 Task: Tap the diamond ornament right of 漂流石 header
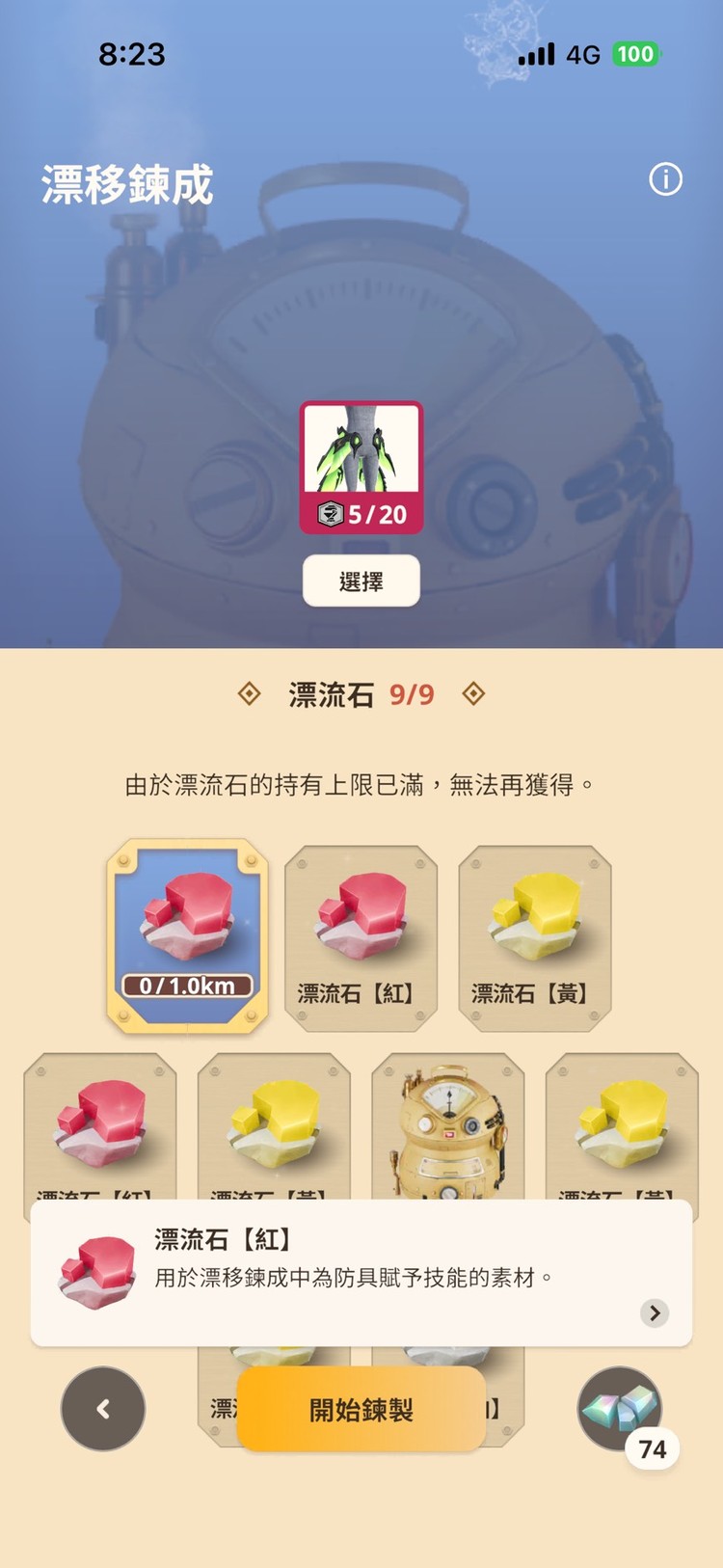tap(472, 692)
